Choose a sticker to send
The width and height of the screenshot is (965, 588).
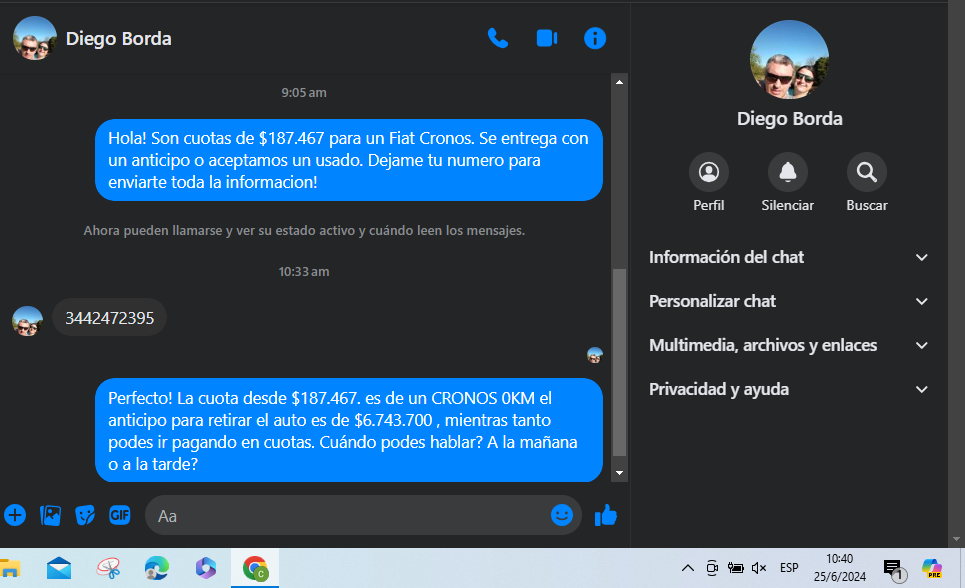click(x=85, y=515)
